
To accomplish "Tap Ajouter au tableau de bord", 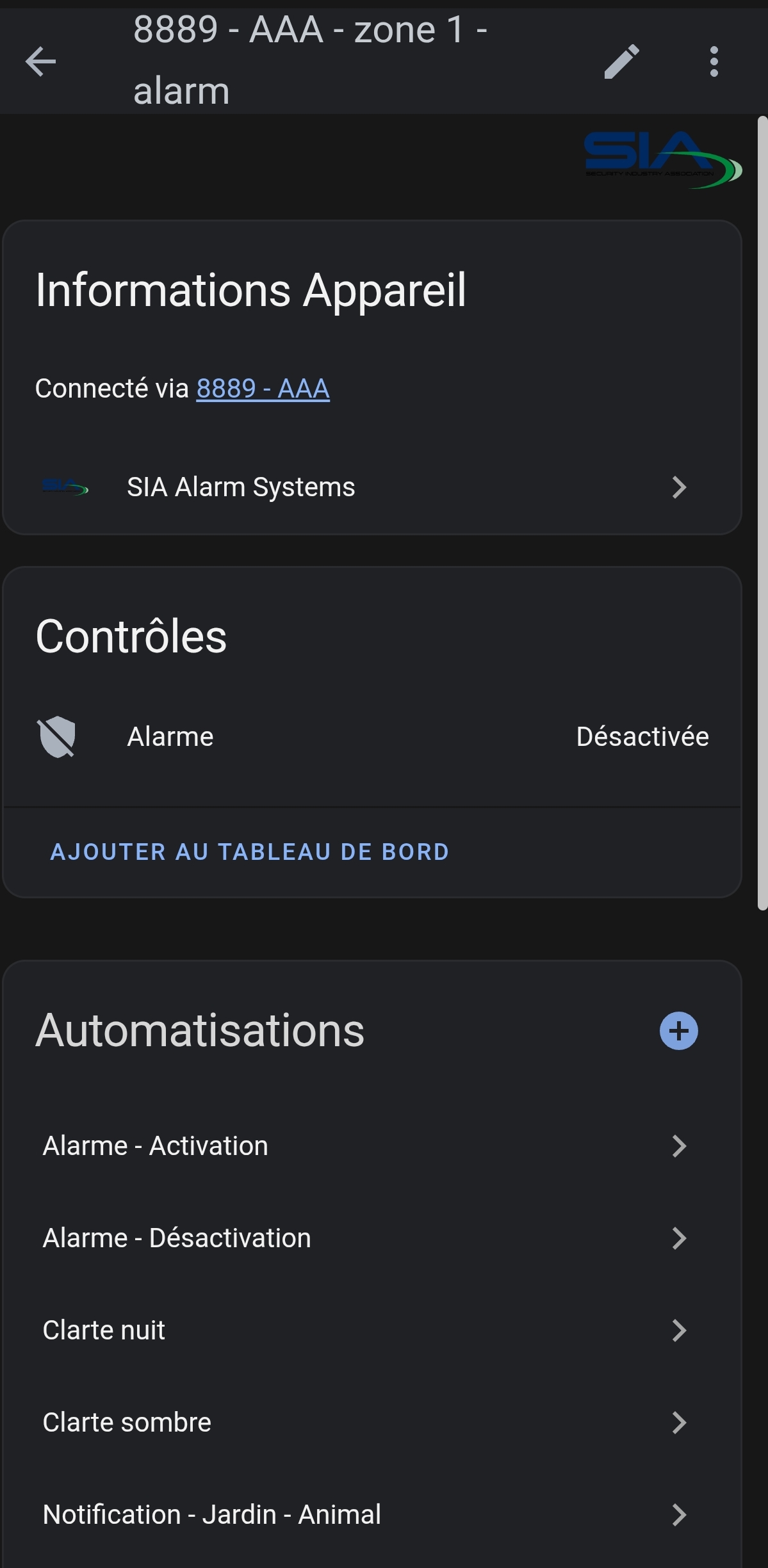I will pyautogui.click(x=250, y=852).
